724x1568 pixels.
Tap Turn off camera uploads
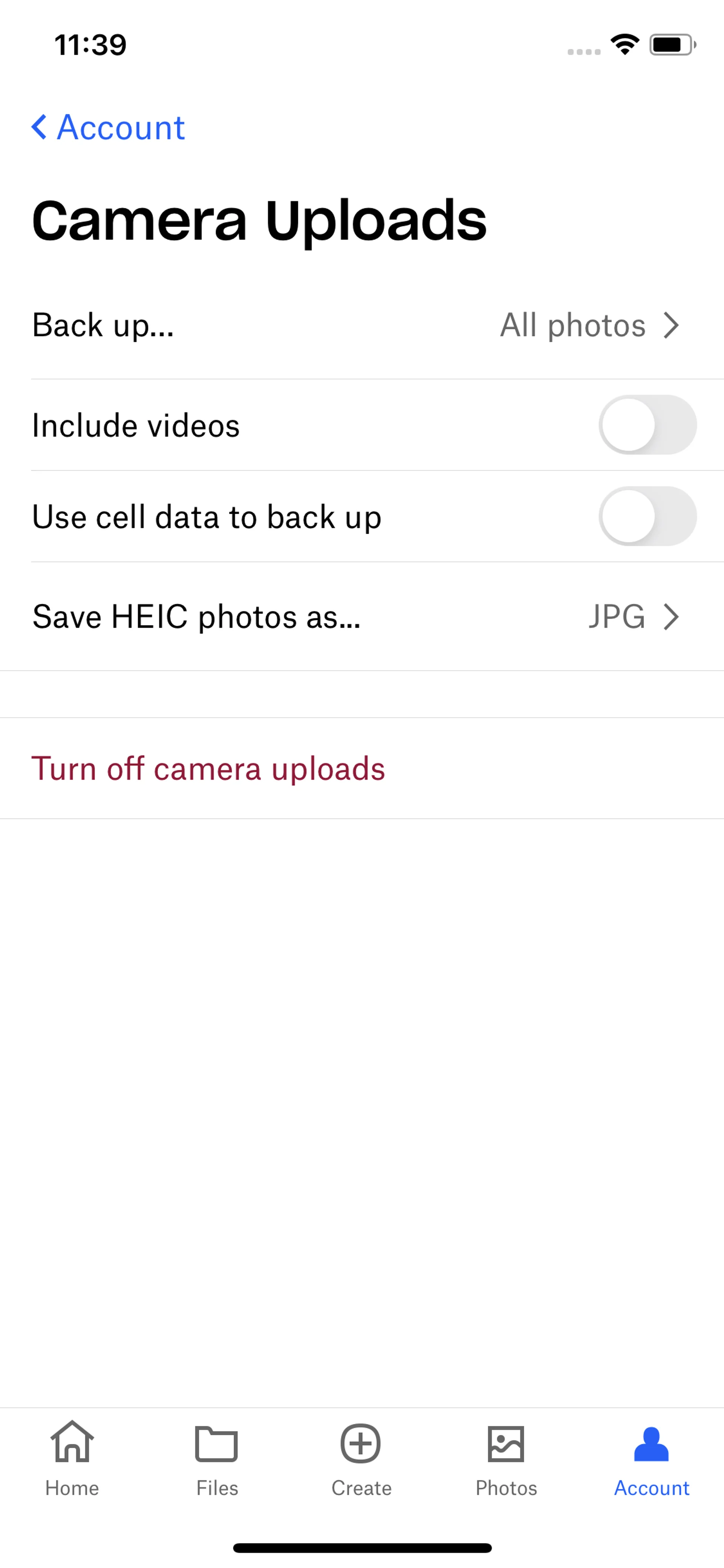pyautogui.click(x=208, y=768)
